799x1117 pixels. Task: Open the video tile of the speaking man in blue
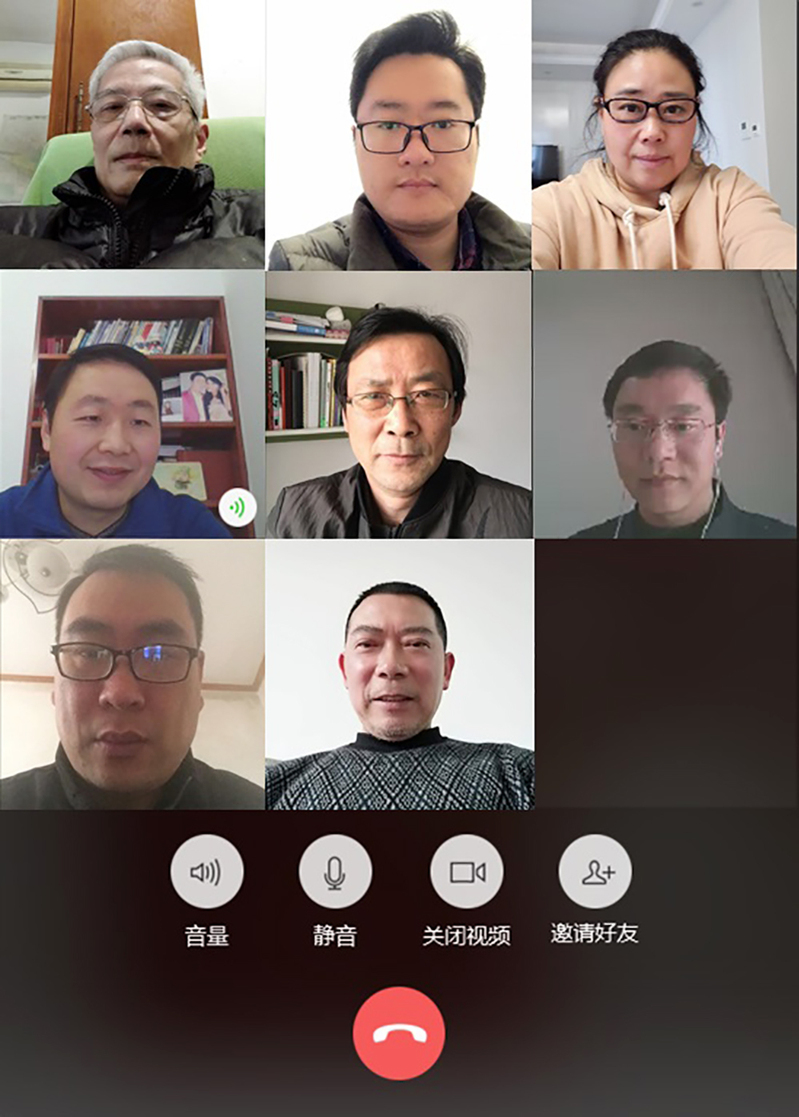tap(131, 405)
